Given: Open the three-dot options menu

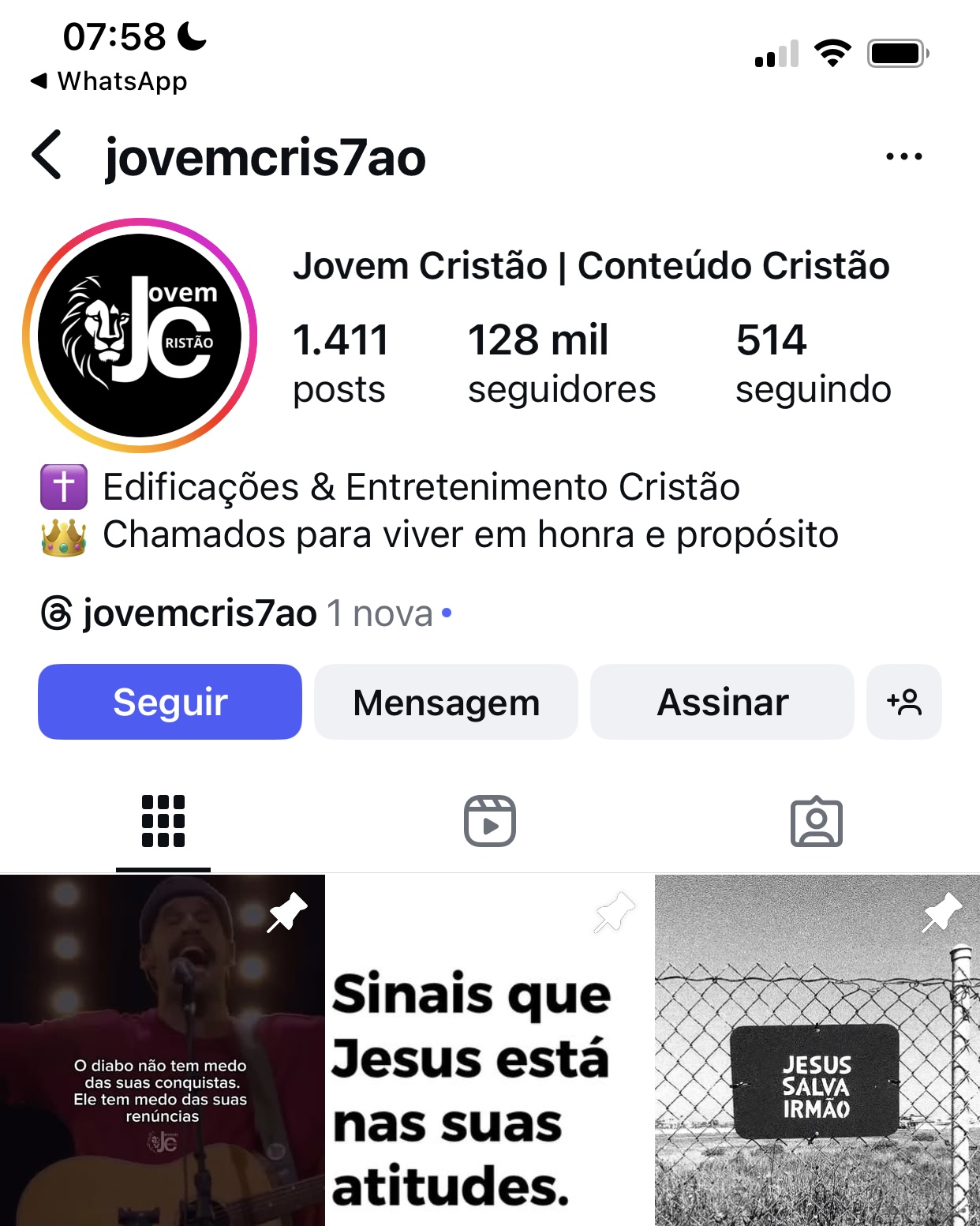Looking at the screenshot, I should click(x=904, y=156).
